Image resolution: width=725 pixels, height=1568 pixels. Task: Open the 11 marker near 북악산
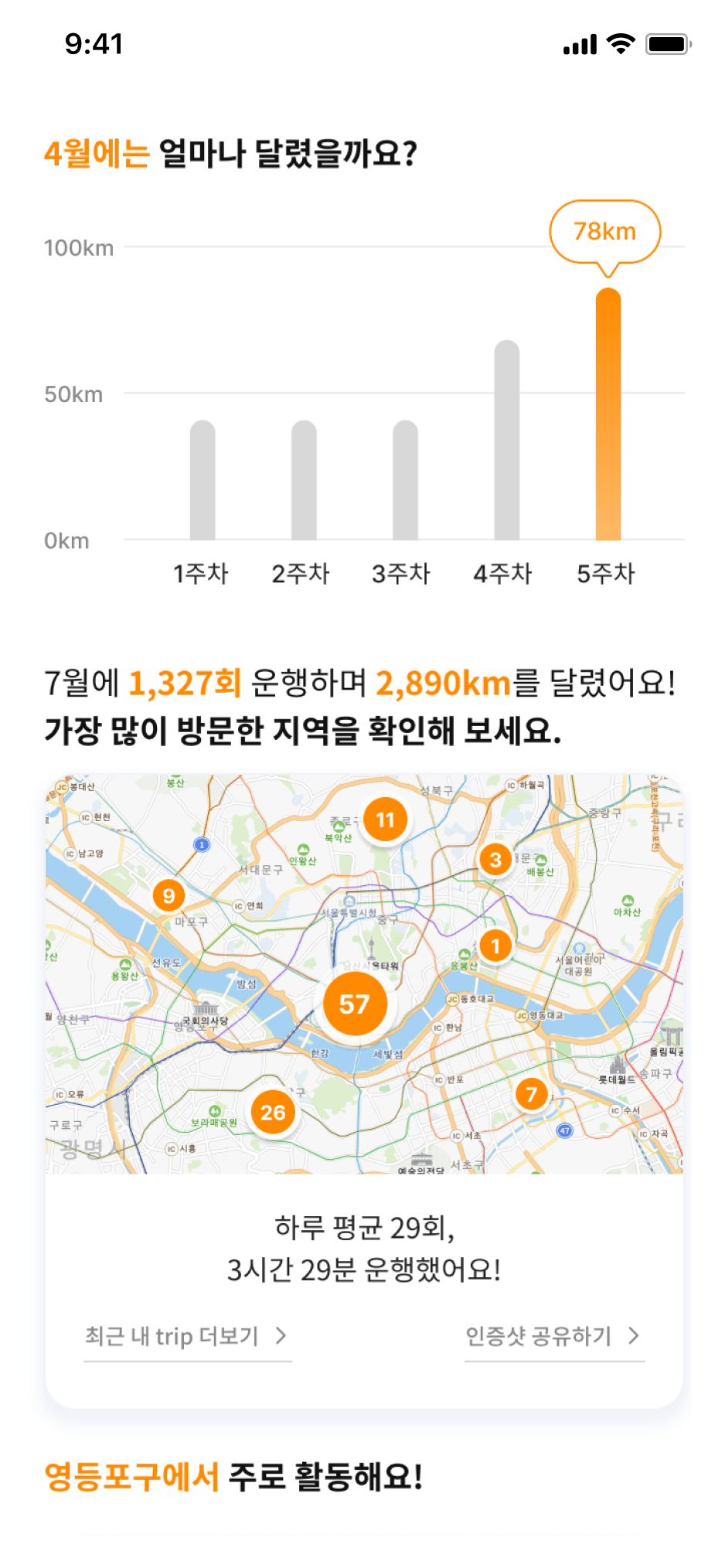click(x=386, y=820)
